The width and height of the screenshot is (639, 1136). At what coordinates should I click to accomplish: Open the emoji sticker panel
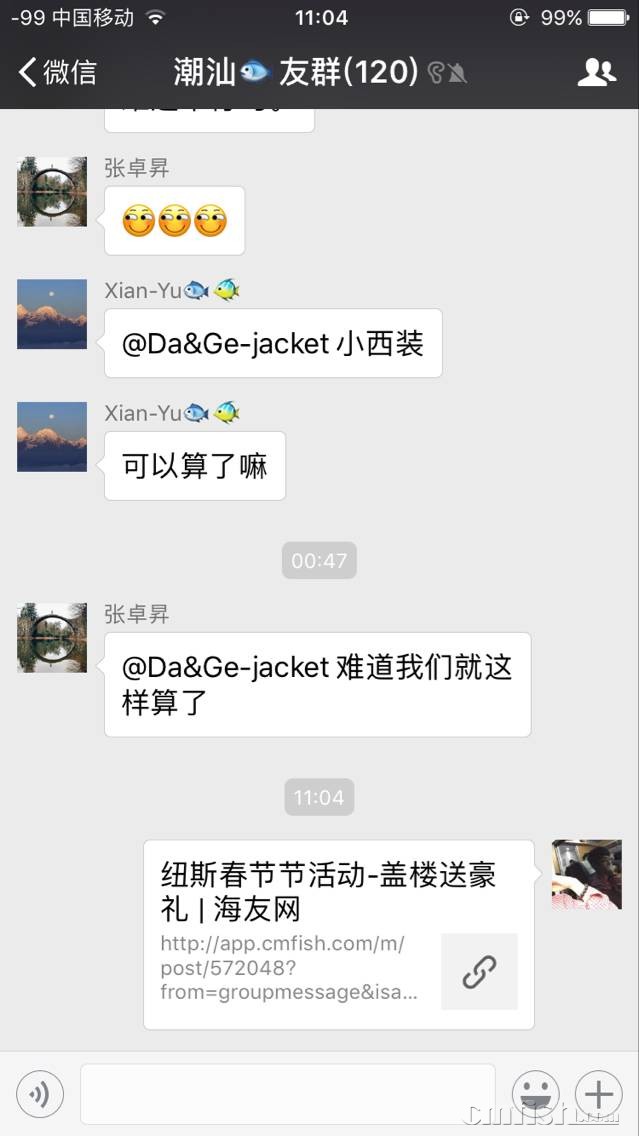(535, 1093)
